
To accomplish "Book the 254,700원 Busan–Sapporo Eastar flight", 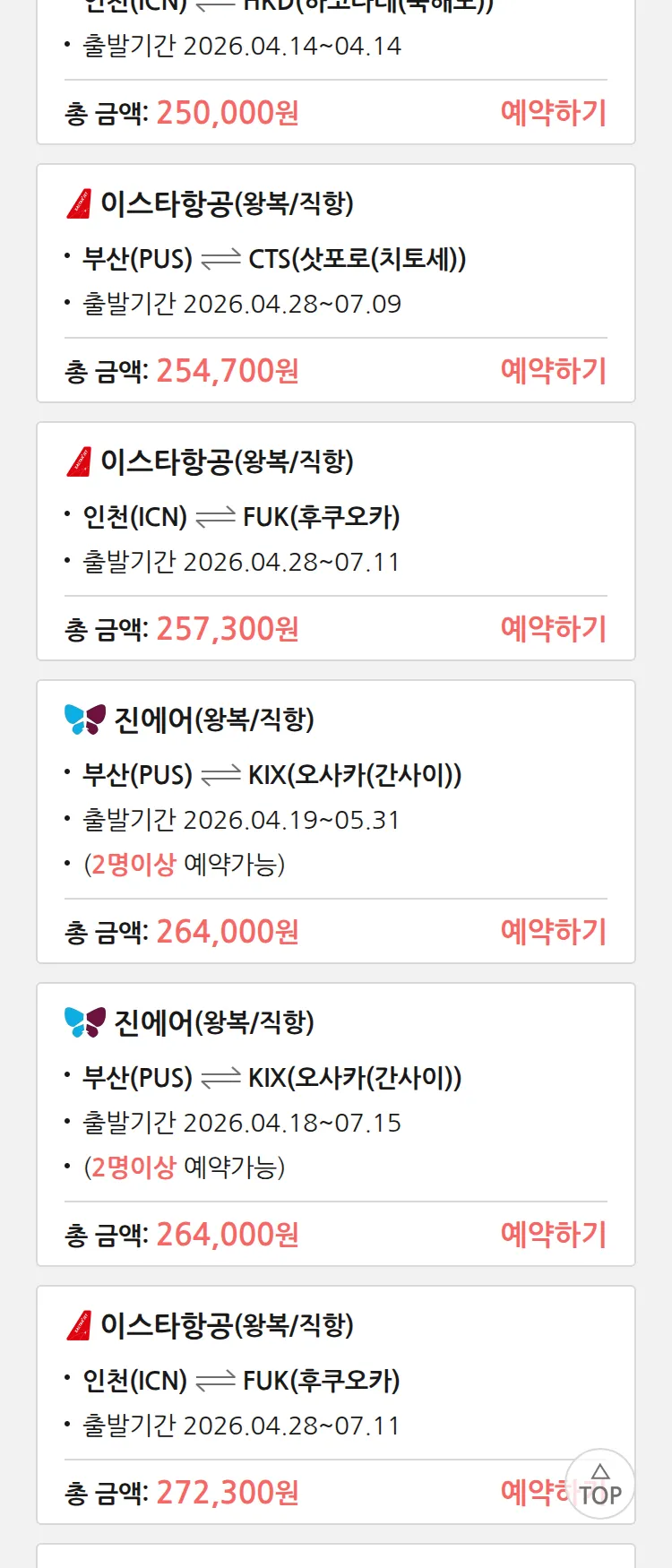I will [553, 371].
